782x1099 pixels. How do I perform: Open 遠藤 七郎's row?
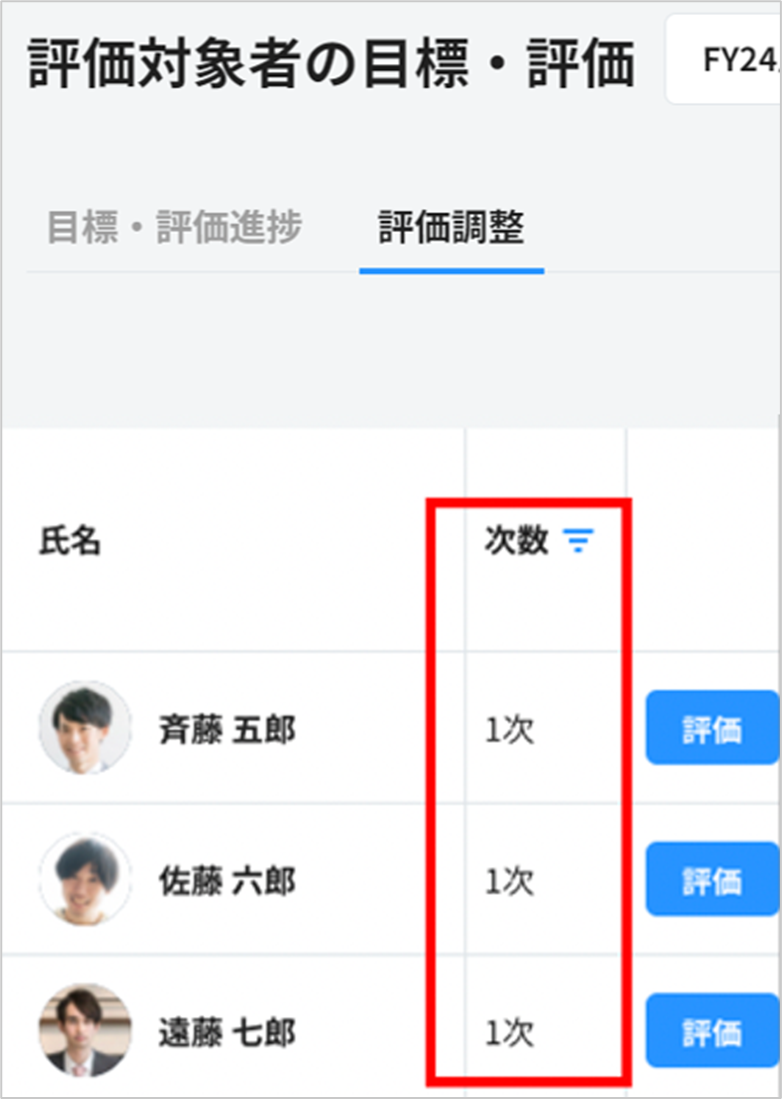click(x=227, y=1032)
